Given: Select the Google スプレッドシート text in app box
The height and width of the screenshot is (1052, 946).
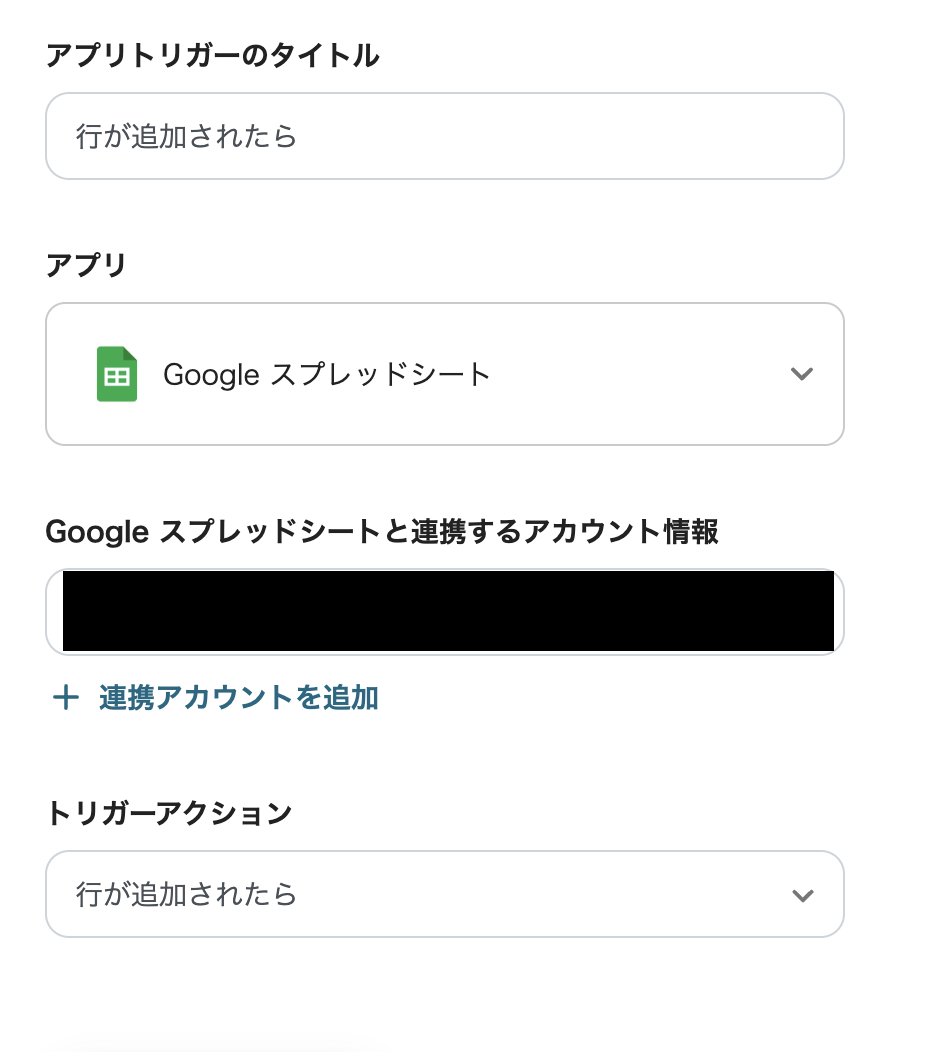Looking at the screenshot, I should (x=326, y=374).
